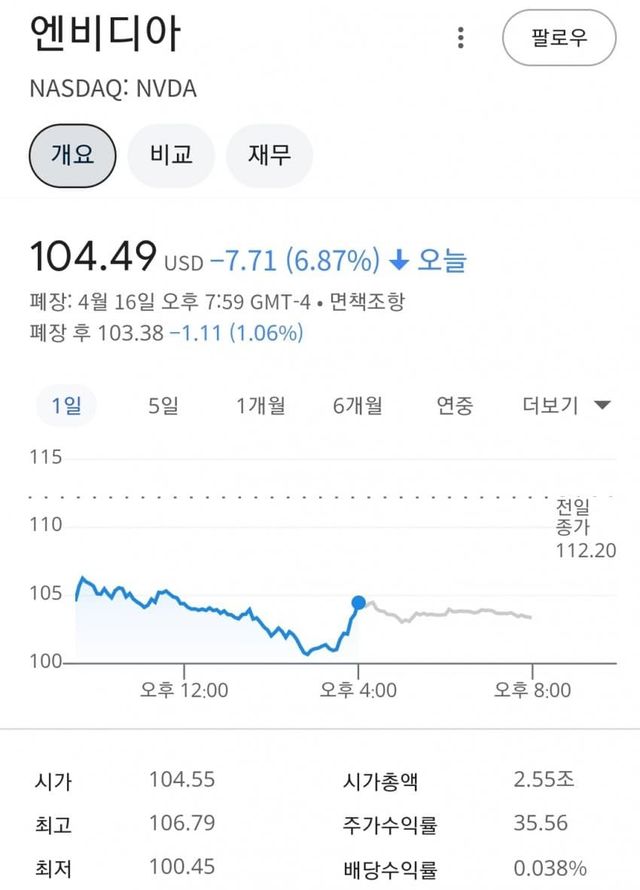Image resolution: width=640 pixels, height=890 pixels.
Task: Show the 1일 chart range
Action: [66, 405]
